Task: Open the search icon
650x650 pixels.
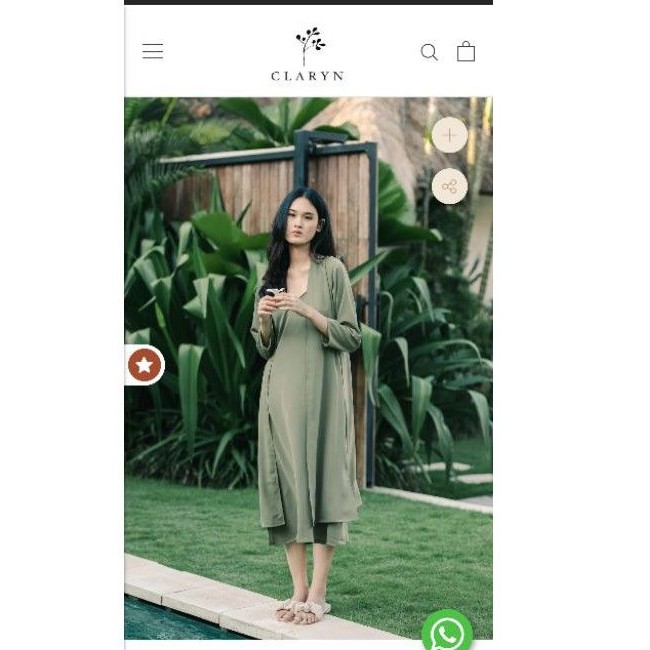Action: [x=429, y=52]
